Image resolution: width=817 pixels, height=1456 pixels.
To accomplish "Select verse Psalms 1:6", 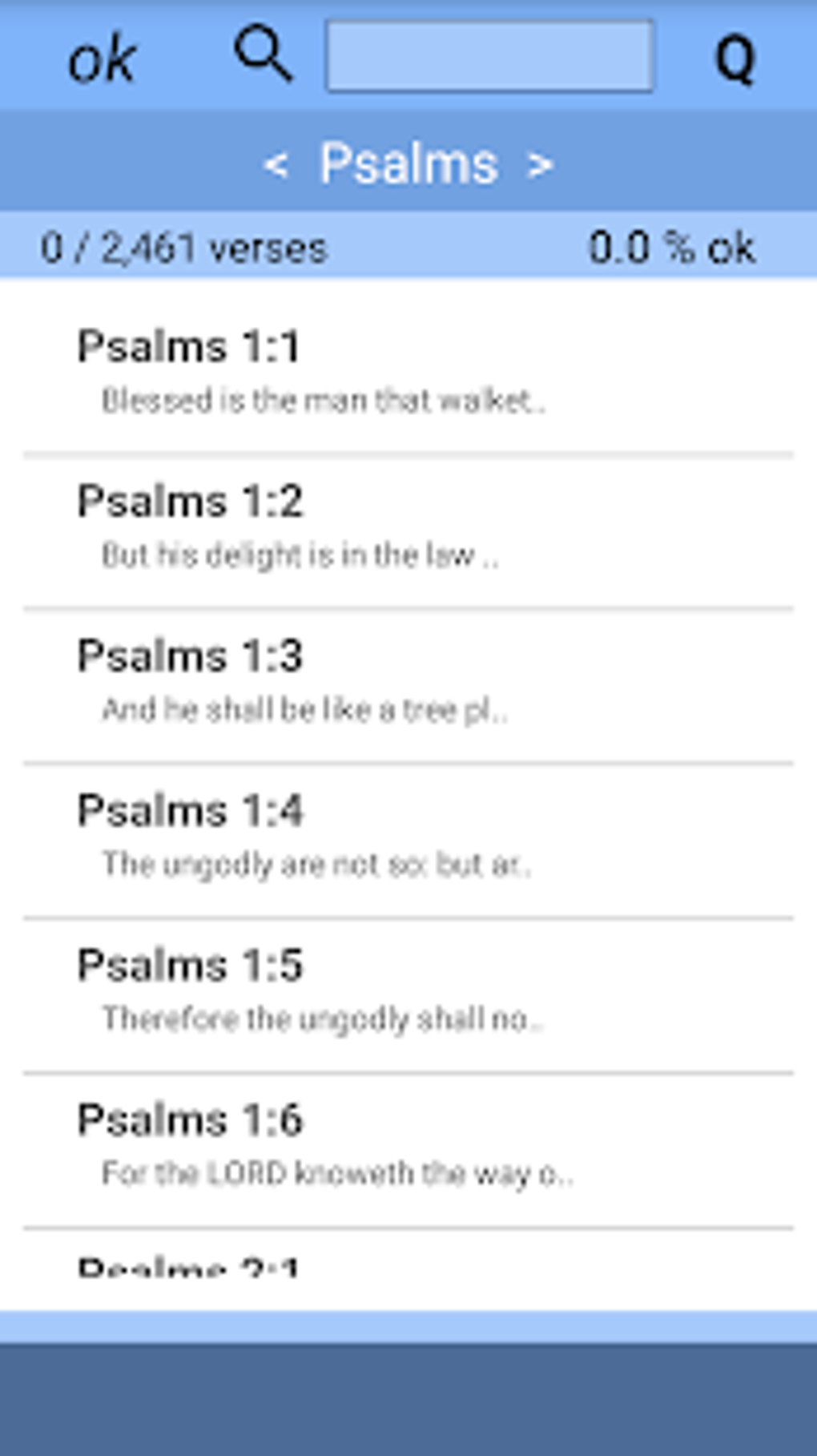I will pyautogui.click(x=408, y=1146).
